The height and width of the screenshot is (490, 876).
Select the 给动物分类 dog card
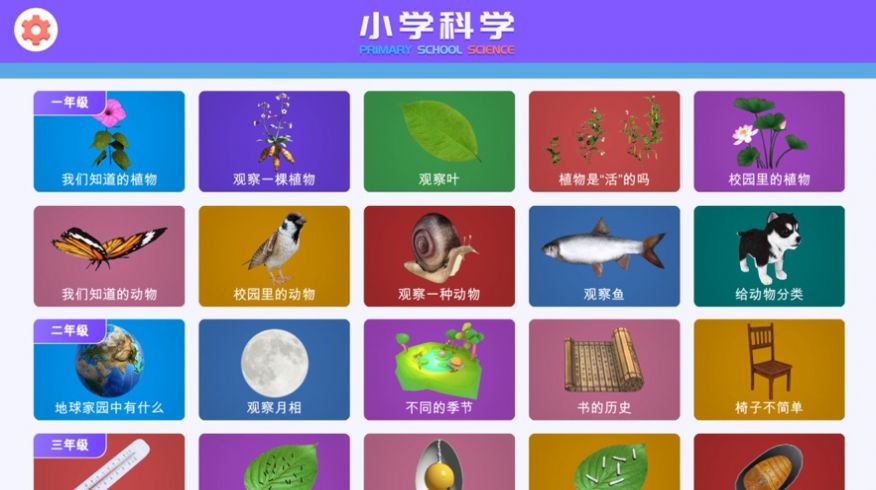pos(769,256)
